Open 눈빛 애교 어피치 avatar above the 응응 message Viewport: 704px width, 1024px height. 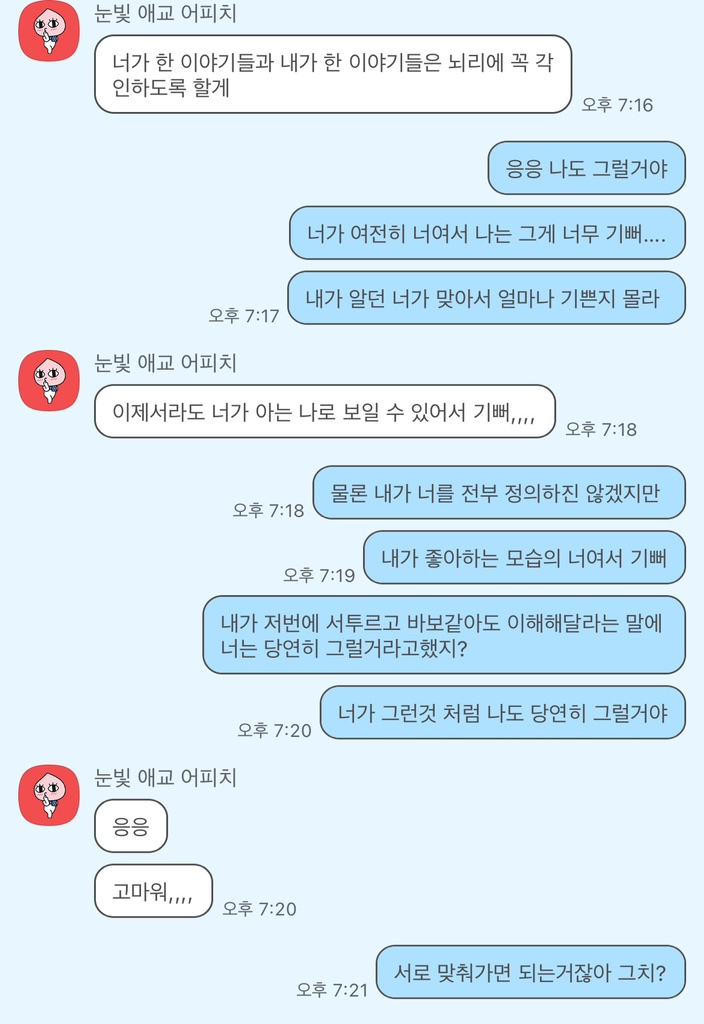pos(49,795)
